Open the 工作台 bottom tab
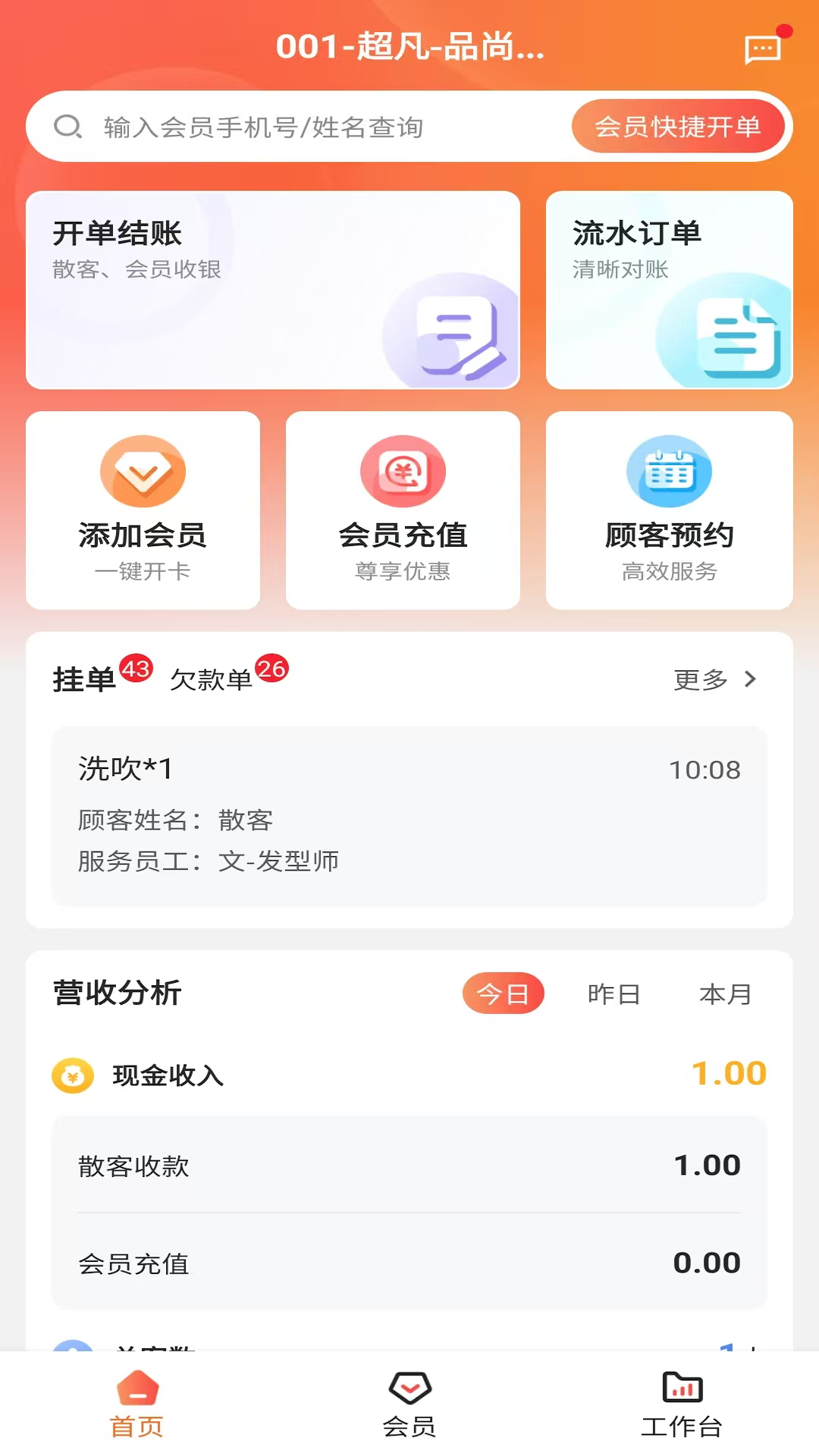Viewport: 819px width, 1456px height. pos(682,1403)
